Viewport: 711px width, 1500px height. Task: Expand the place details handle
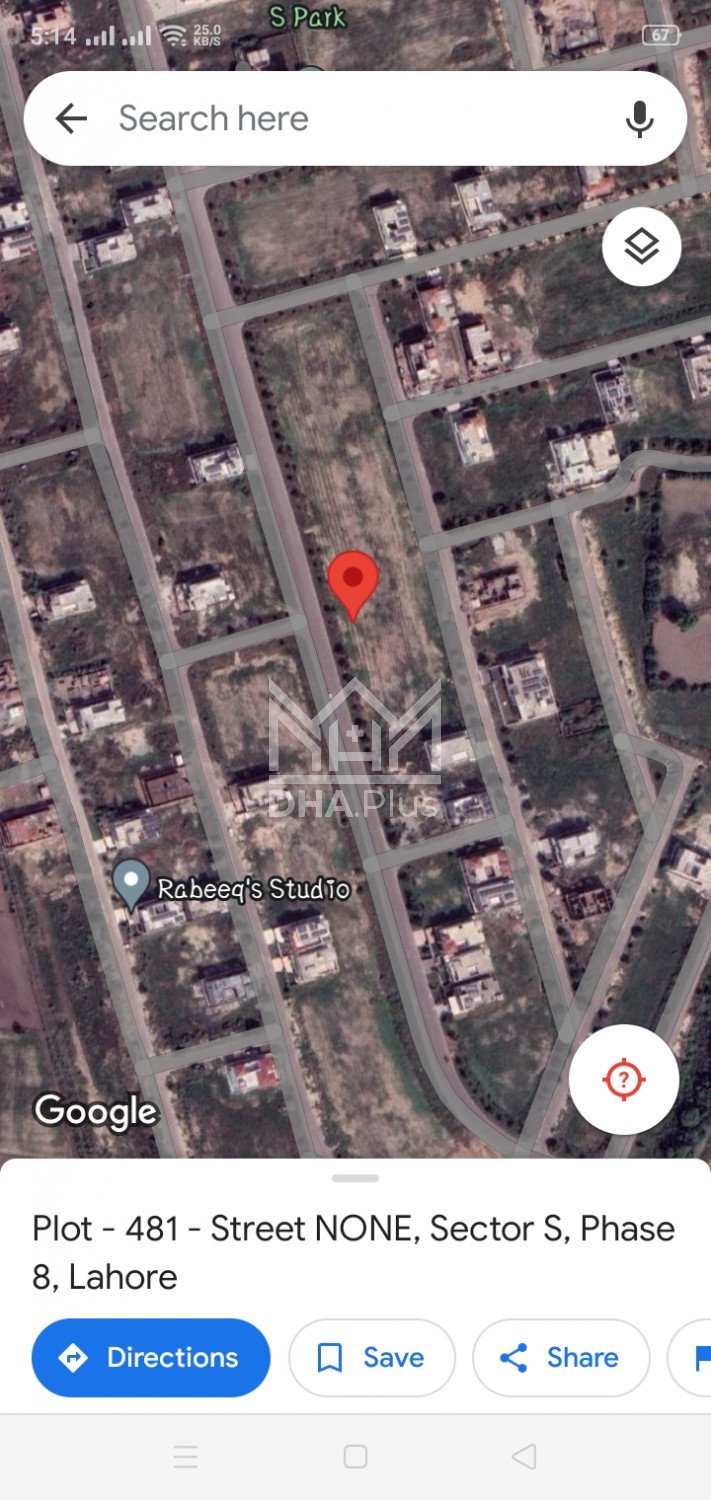[355, 1178]
